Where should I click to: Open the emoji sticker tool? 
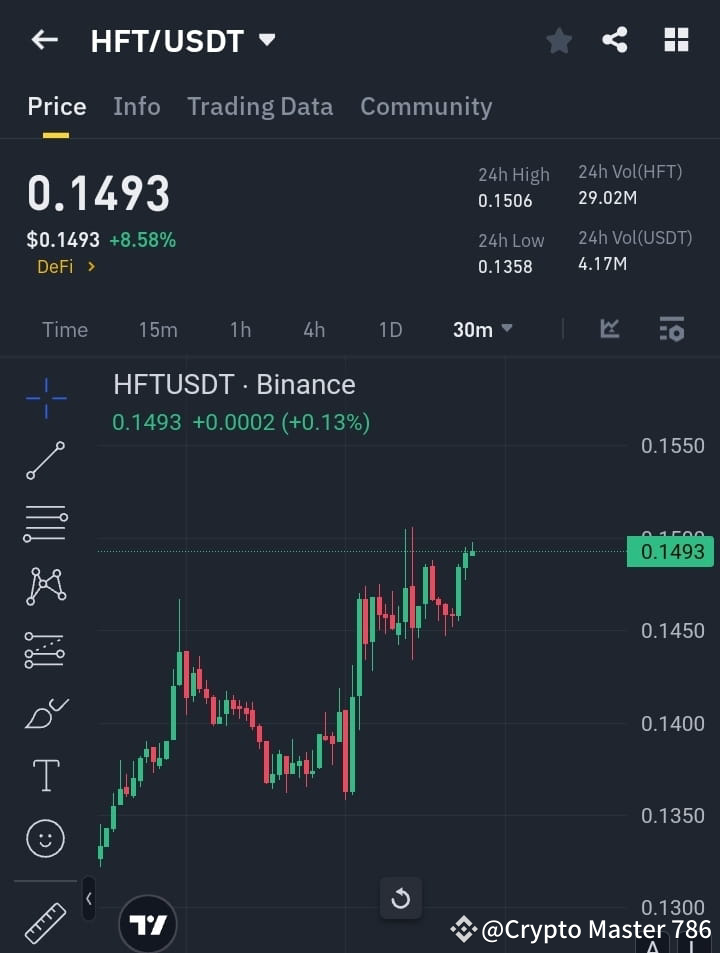point(45,838)
